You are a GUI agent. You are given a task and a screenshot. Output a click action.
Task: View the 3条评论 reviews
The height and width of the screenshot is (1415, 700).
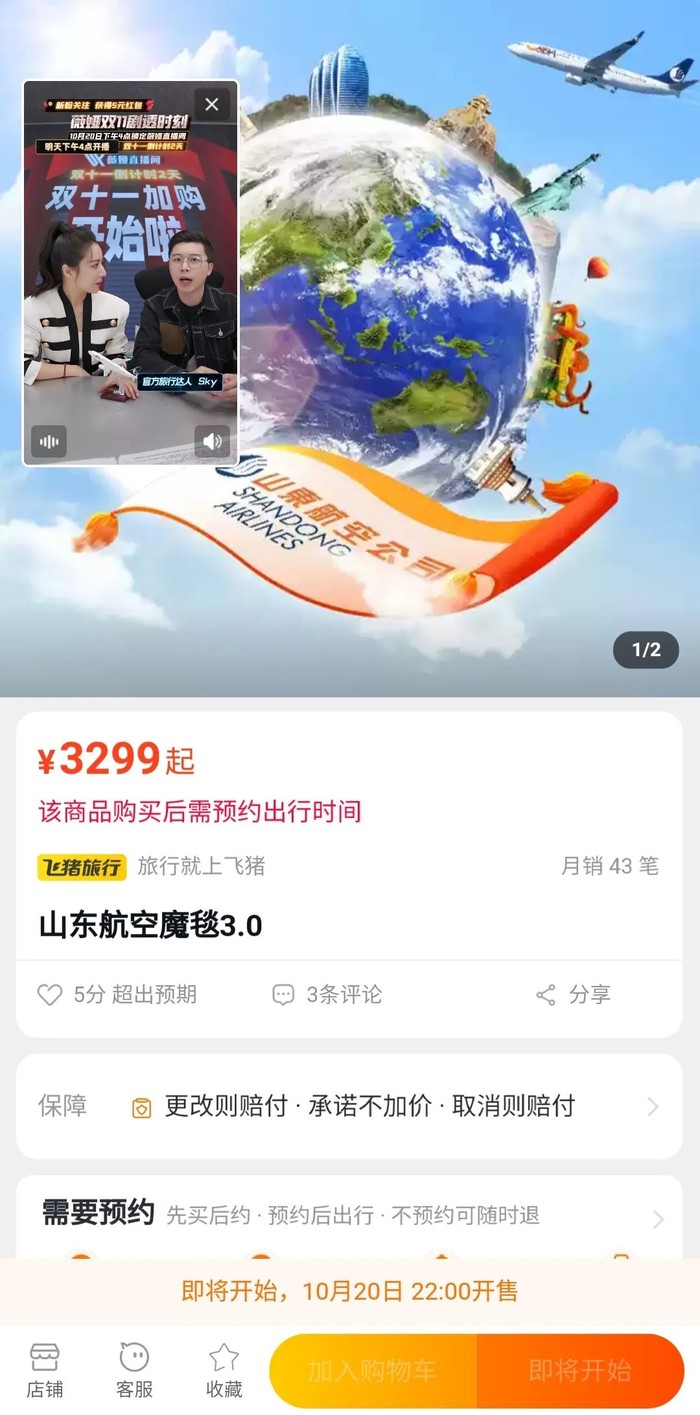point(327,994)
